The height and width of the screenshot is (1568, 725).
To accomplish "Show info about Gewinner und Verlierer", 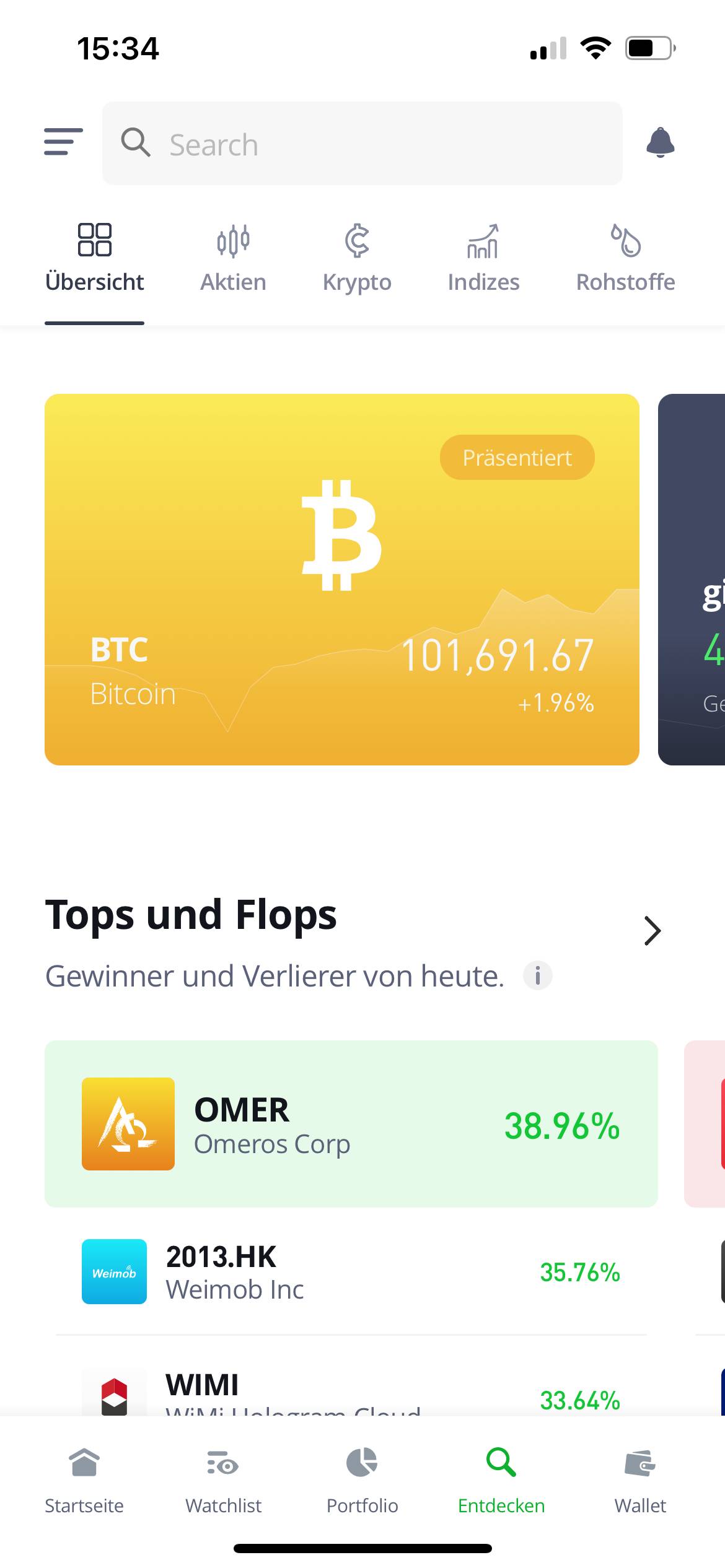I will (x=537, y=976).
